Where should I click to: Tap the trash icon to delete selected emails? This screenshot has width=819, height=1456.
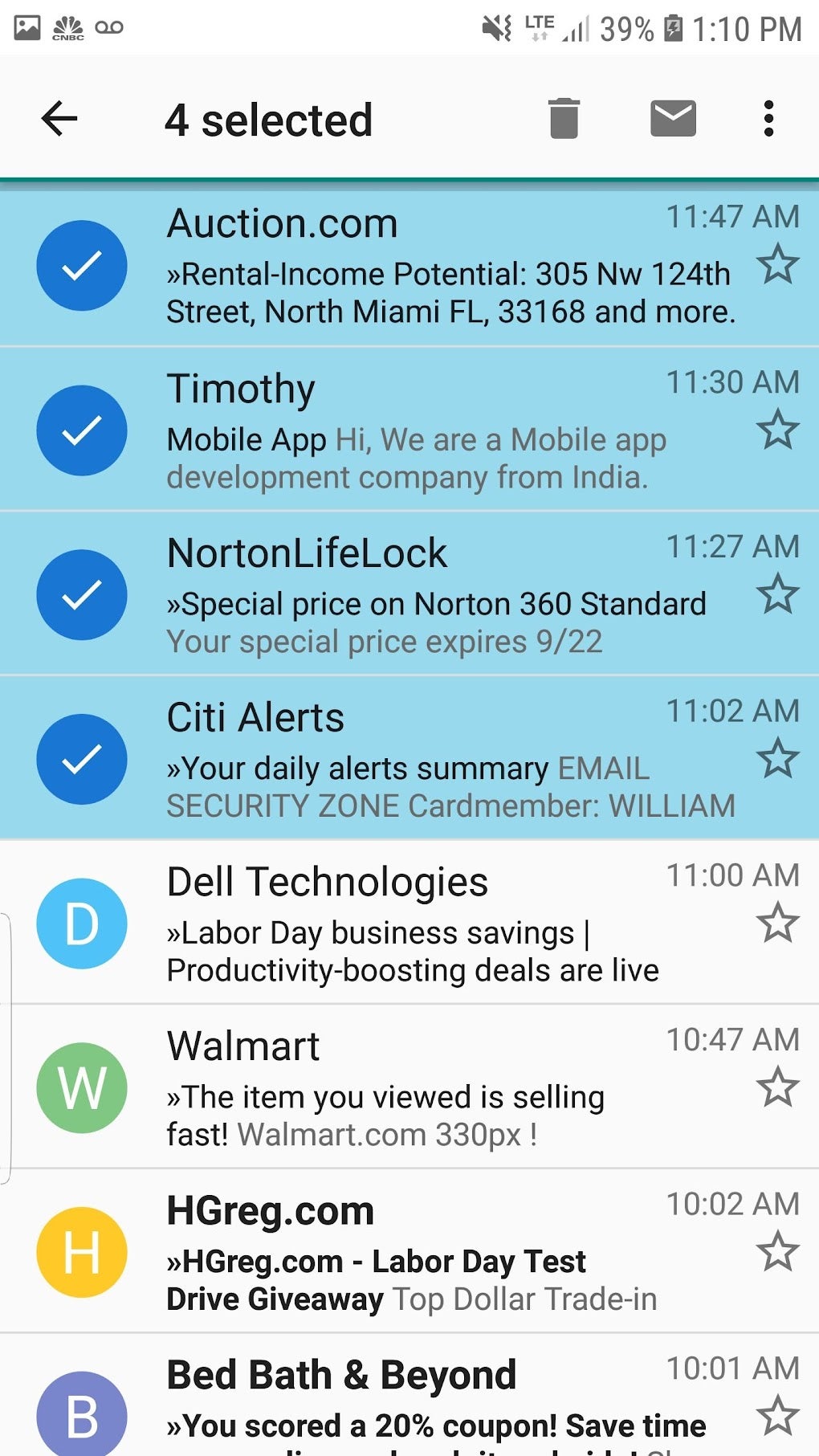564,118
